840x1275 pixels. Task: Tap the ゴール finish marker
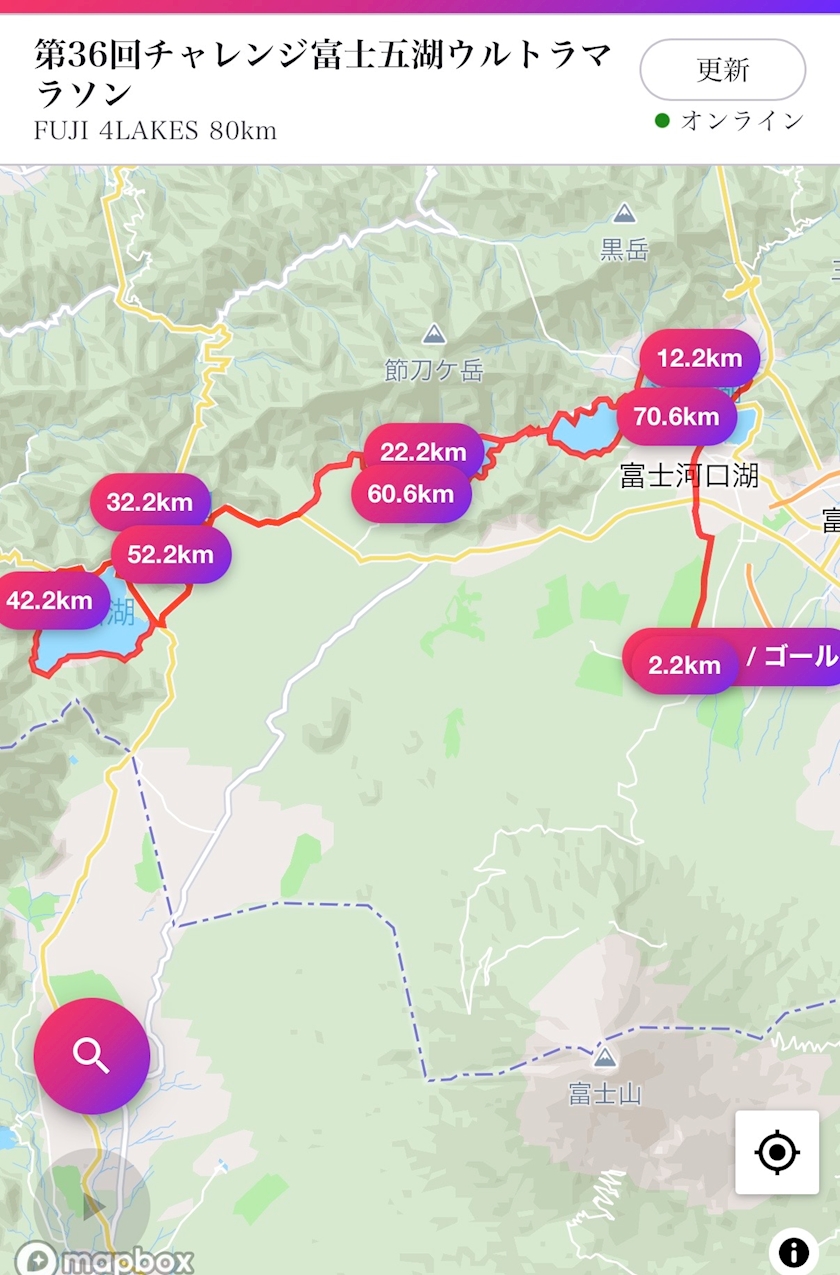pyautogui.click(x=790, y=656)
